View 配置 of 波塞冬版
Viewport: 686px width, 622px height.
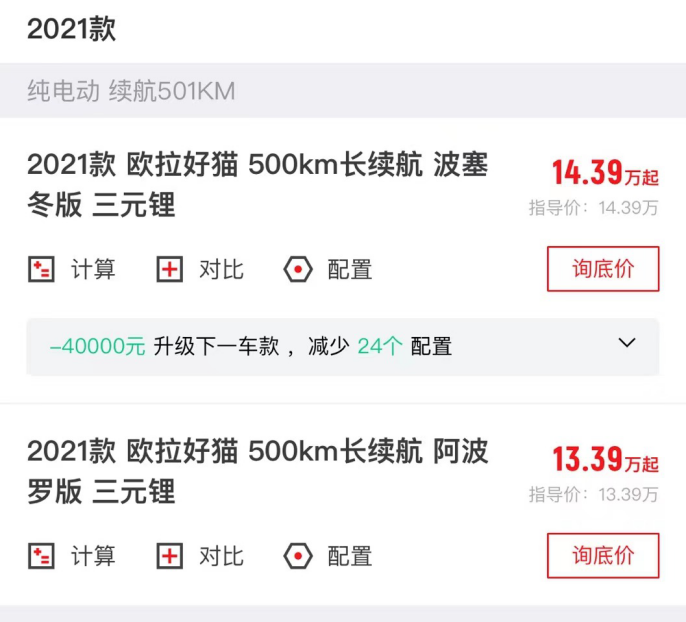328,269
